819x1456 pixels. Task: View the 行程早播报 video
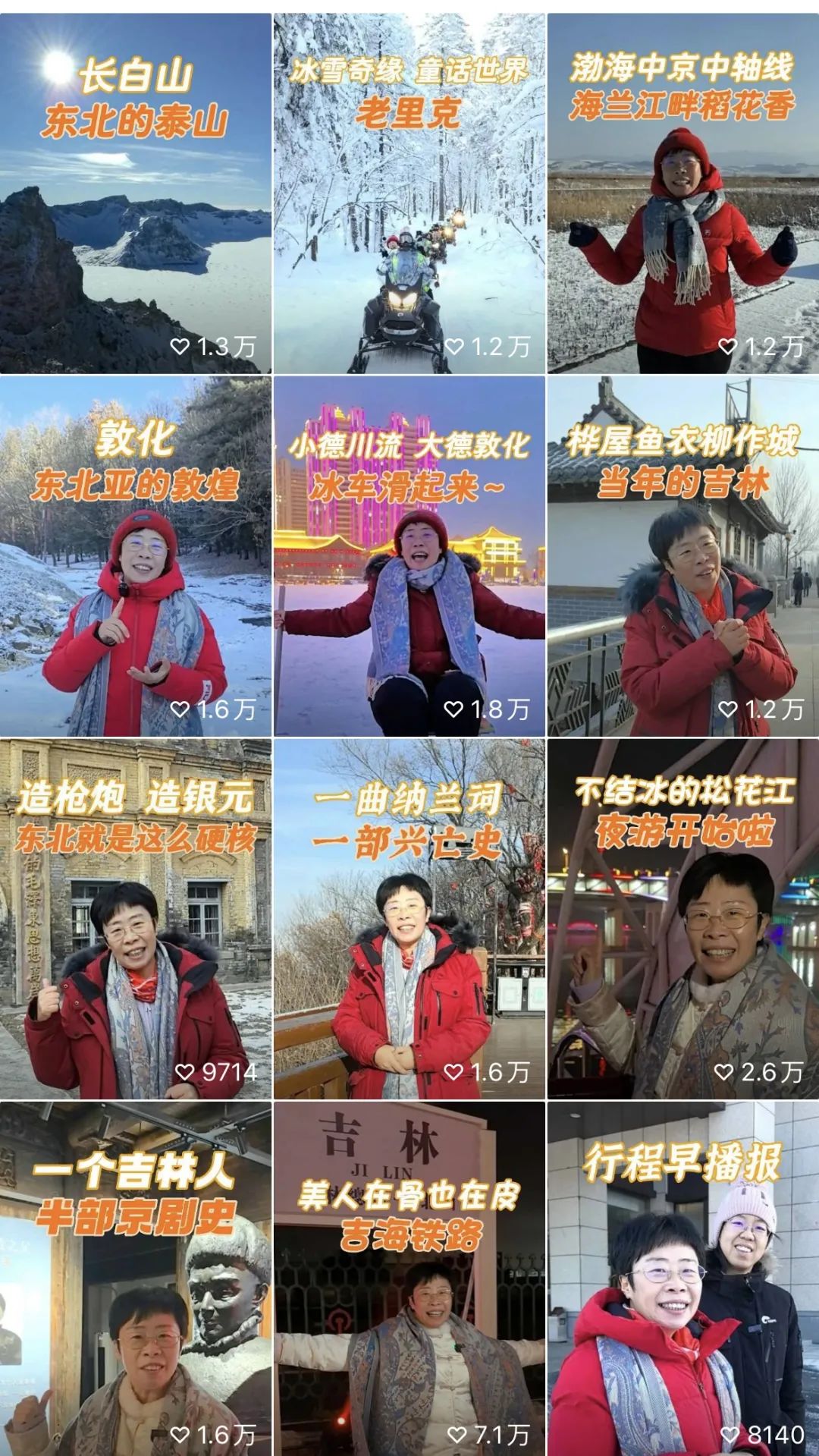(682, 1278)
